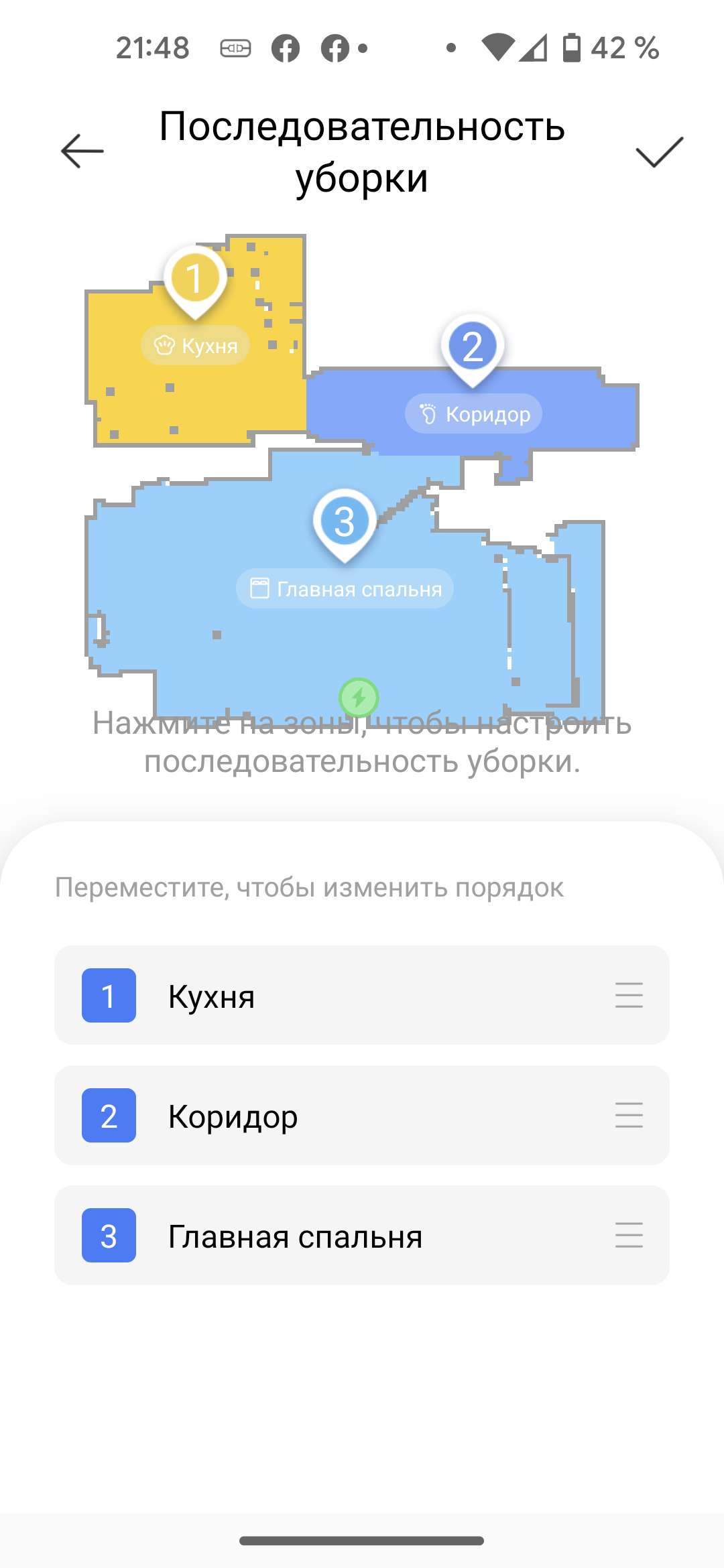Tap the Коридор row in the order list
This screenshot has width=724, height=1568.
[x=361, y=1116]
